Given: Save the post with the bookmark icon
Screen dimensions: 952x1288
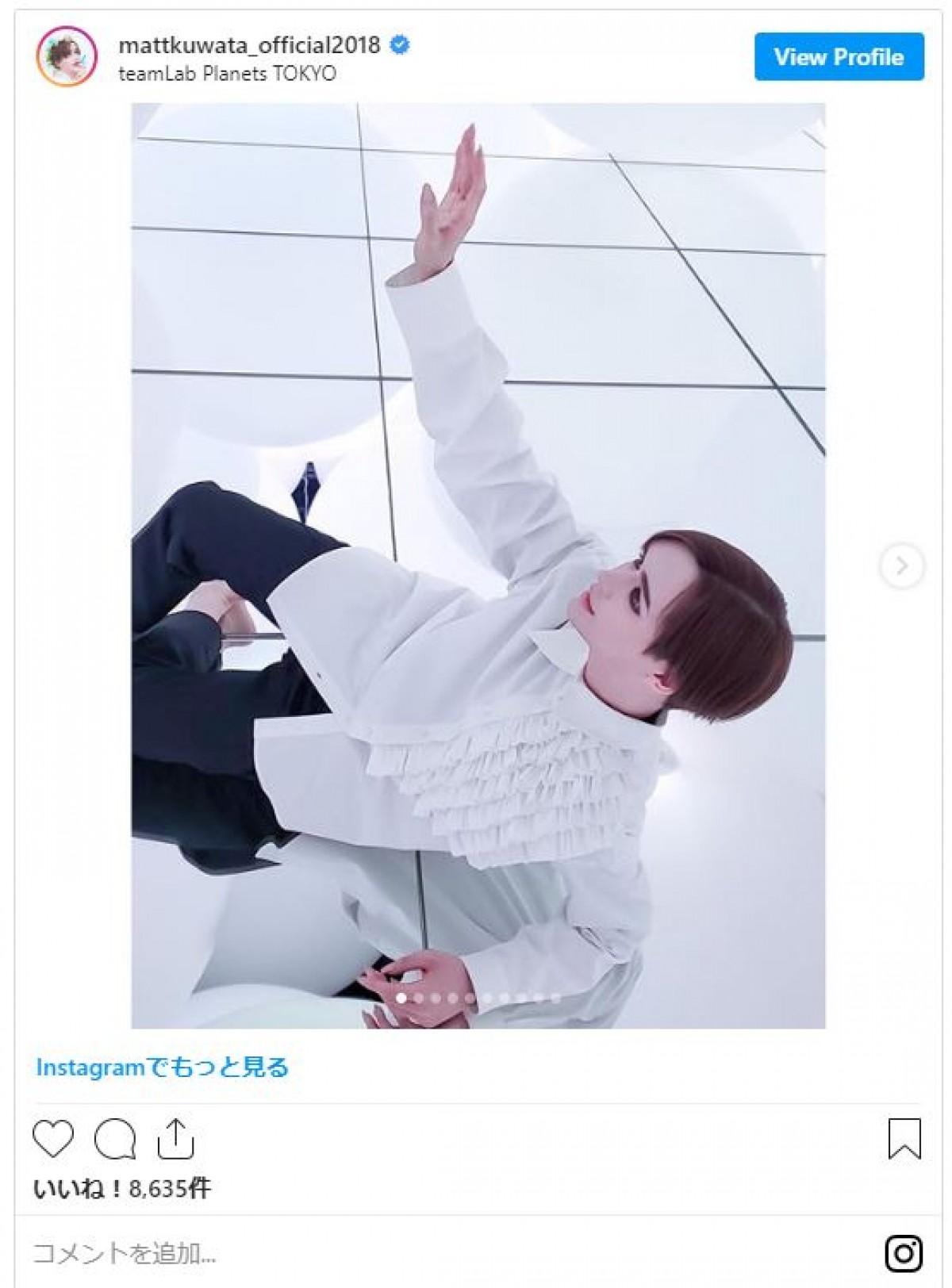Looking at the screenshot, I should point(904,1139).
